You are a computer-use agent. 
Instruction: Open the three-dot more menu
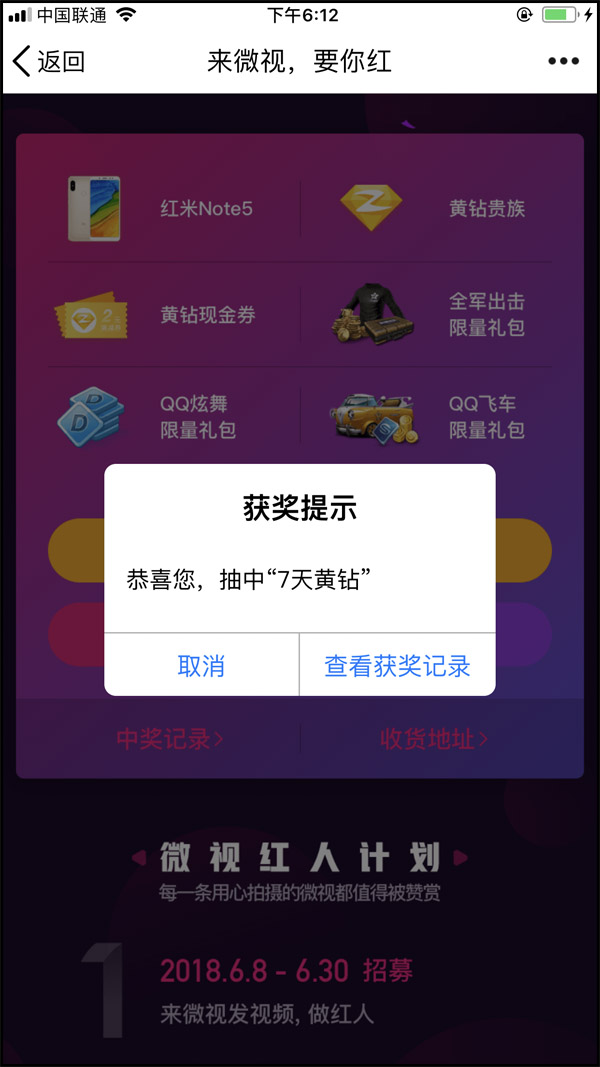[x=563, y=62]
